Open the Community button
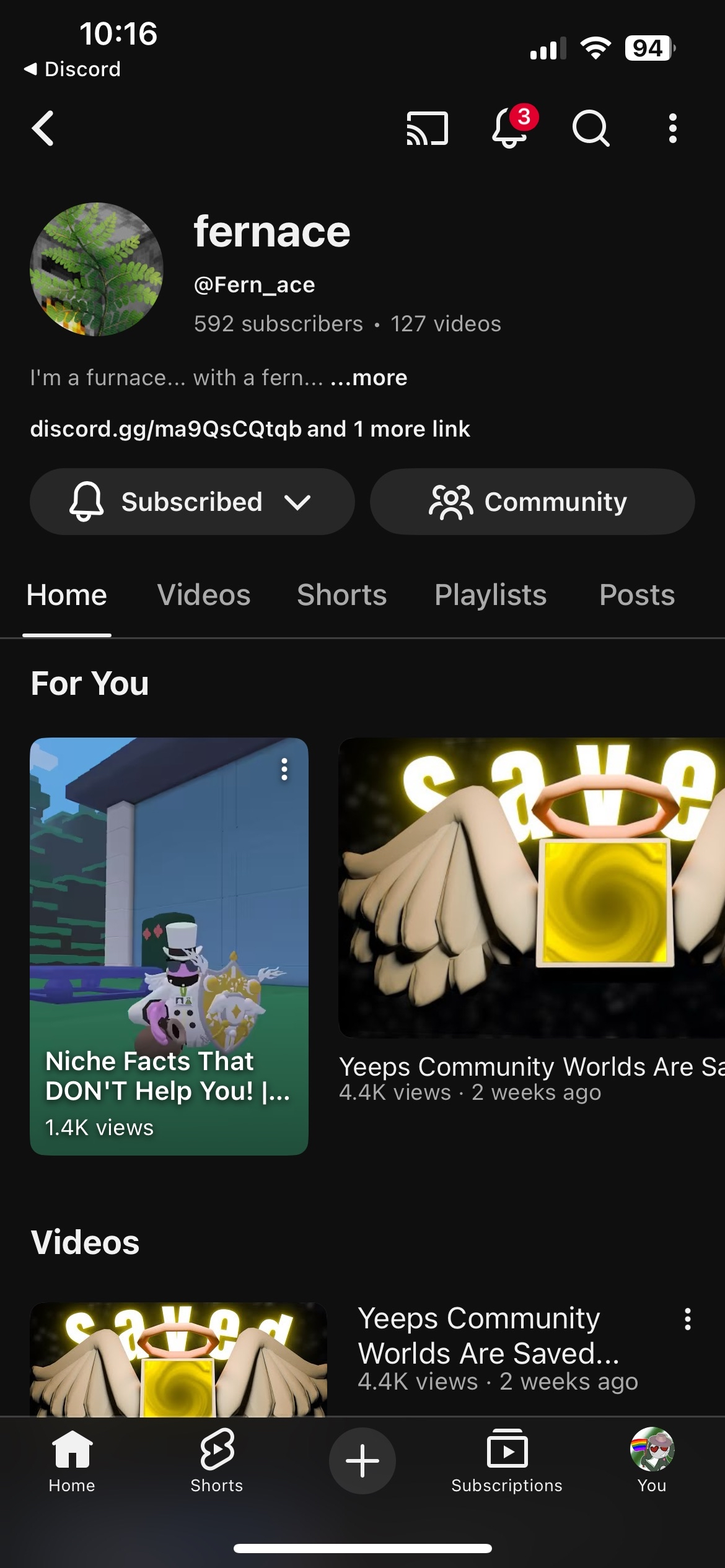This screenshot has width=725, height=1568. click(x=532, y=502)
